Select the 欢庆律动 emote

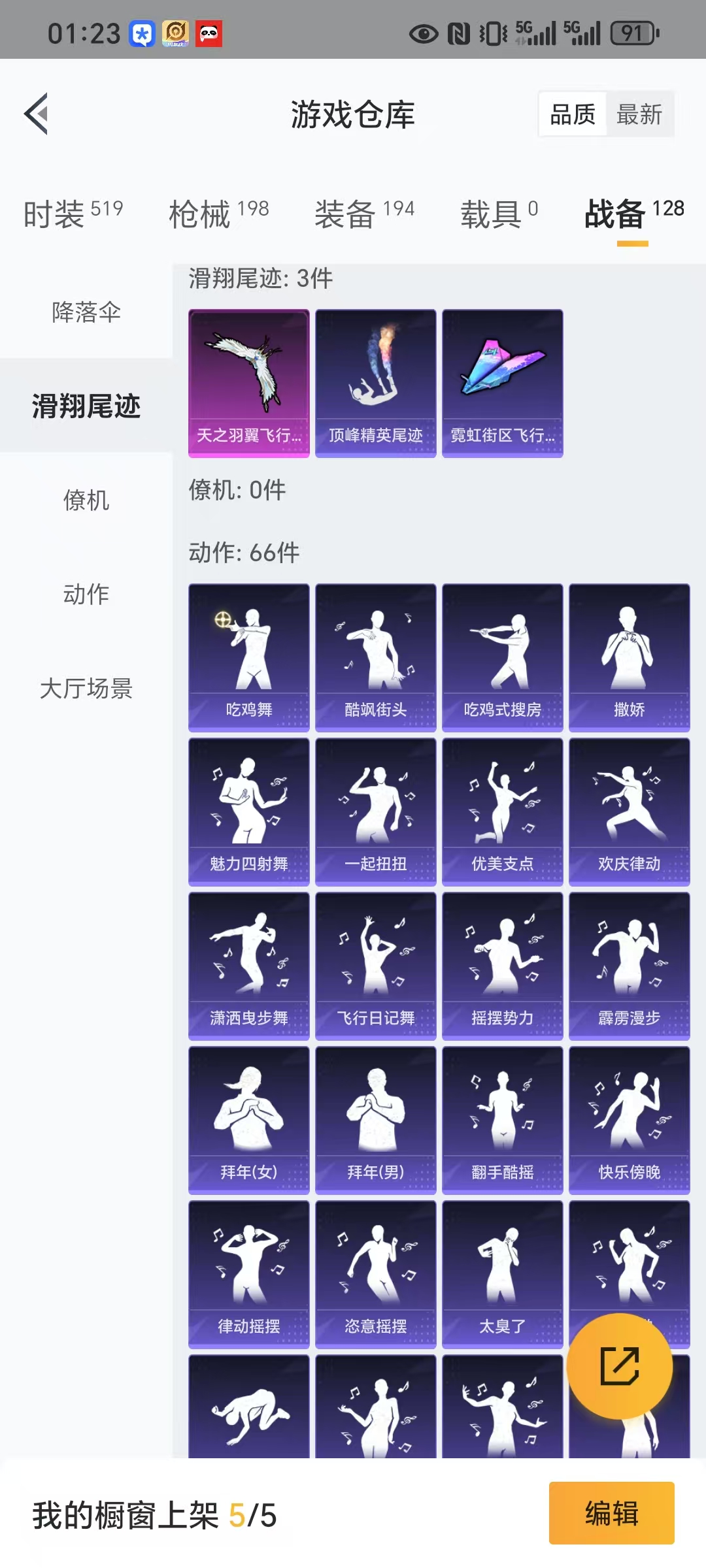click(630, 812)
